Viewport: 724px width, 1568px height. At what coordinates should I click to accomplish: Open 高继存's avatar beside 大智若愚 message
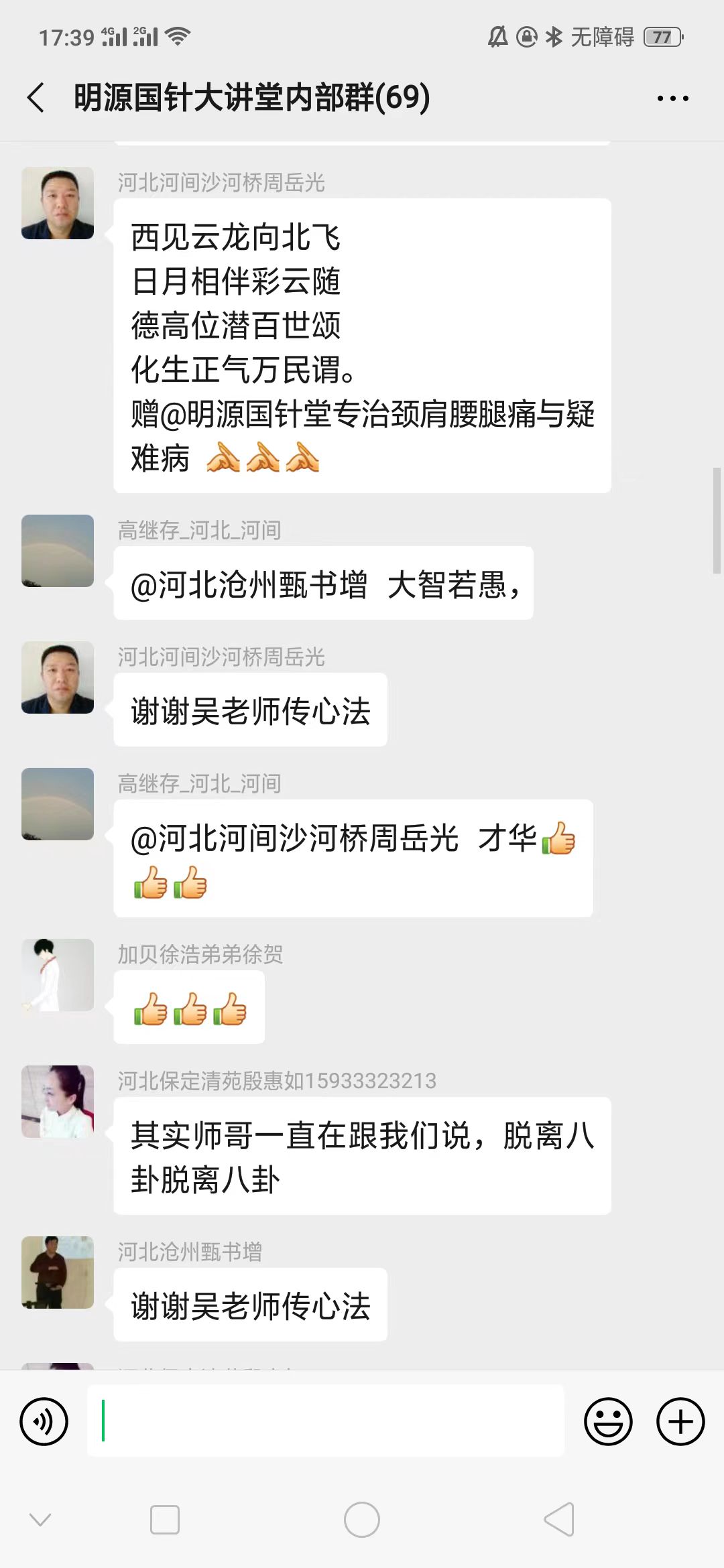tap(58, 551)
